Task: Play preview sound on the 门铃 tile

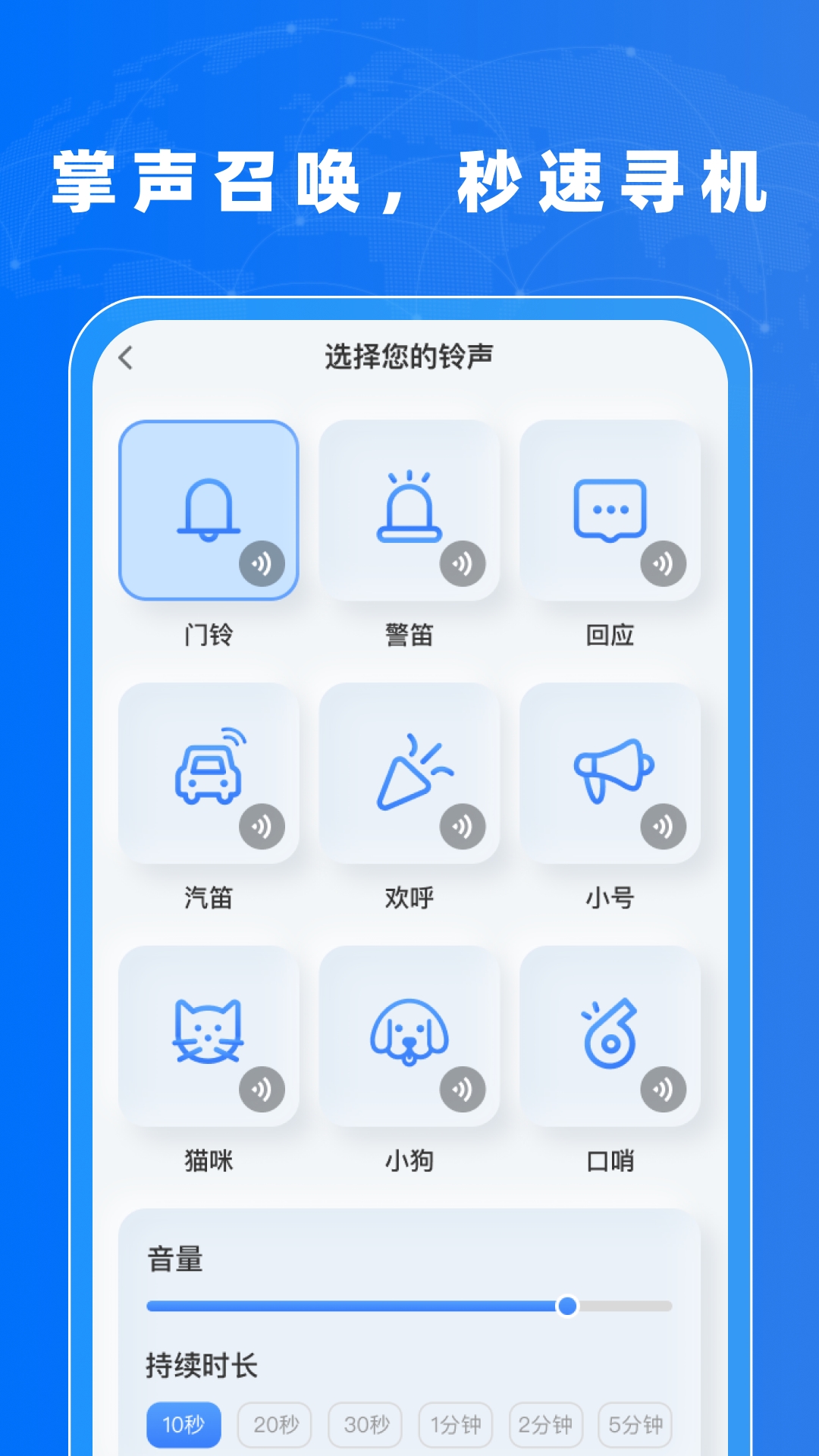Action: 262,563
